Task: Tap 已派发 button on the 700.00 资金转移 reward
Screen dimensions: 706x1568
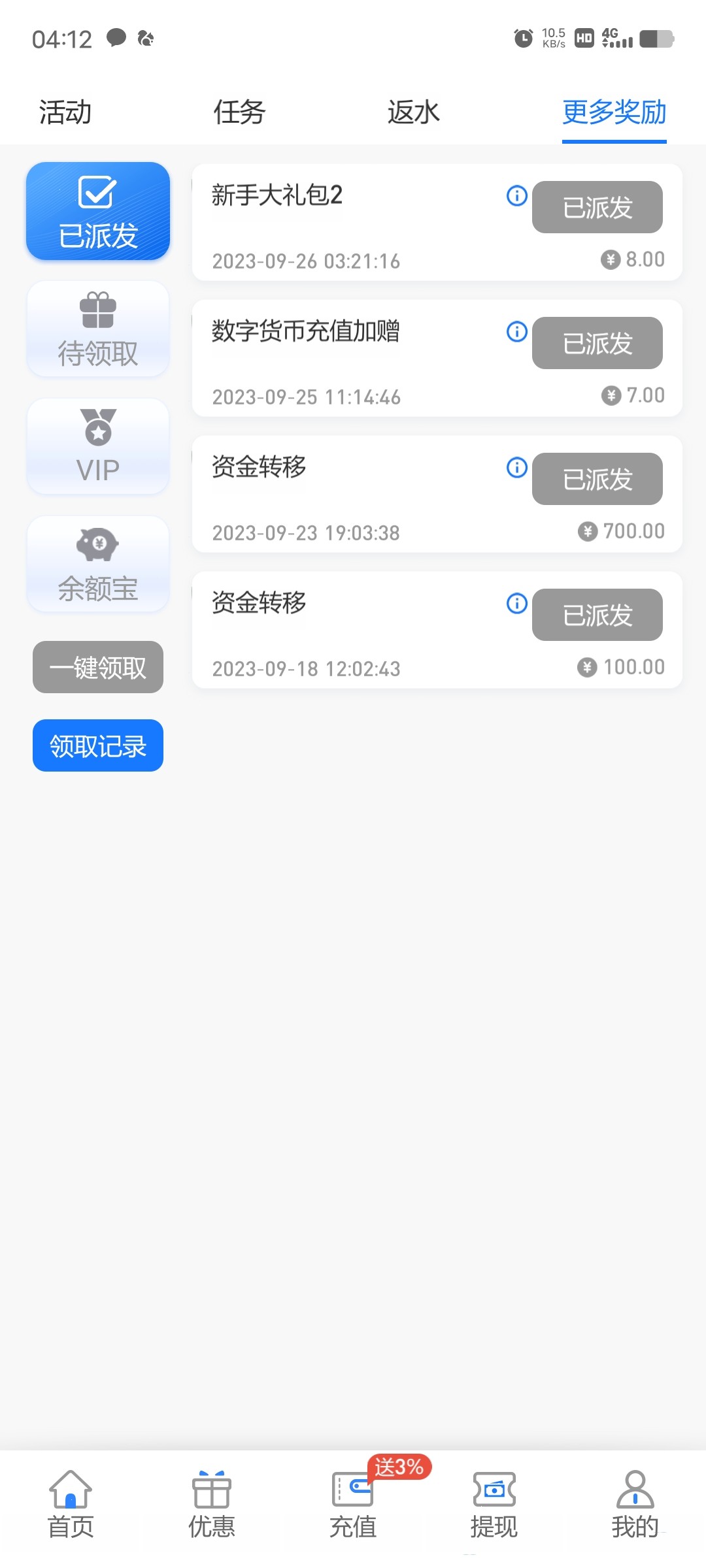Action: (597, 479)
